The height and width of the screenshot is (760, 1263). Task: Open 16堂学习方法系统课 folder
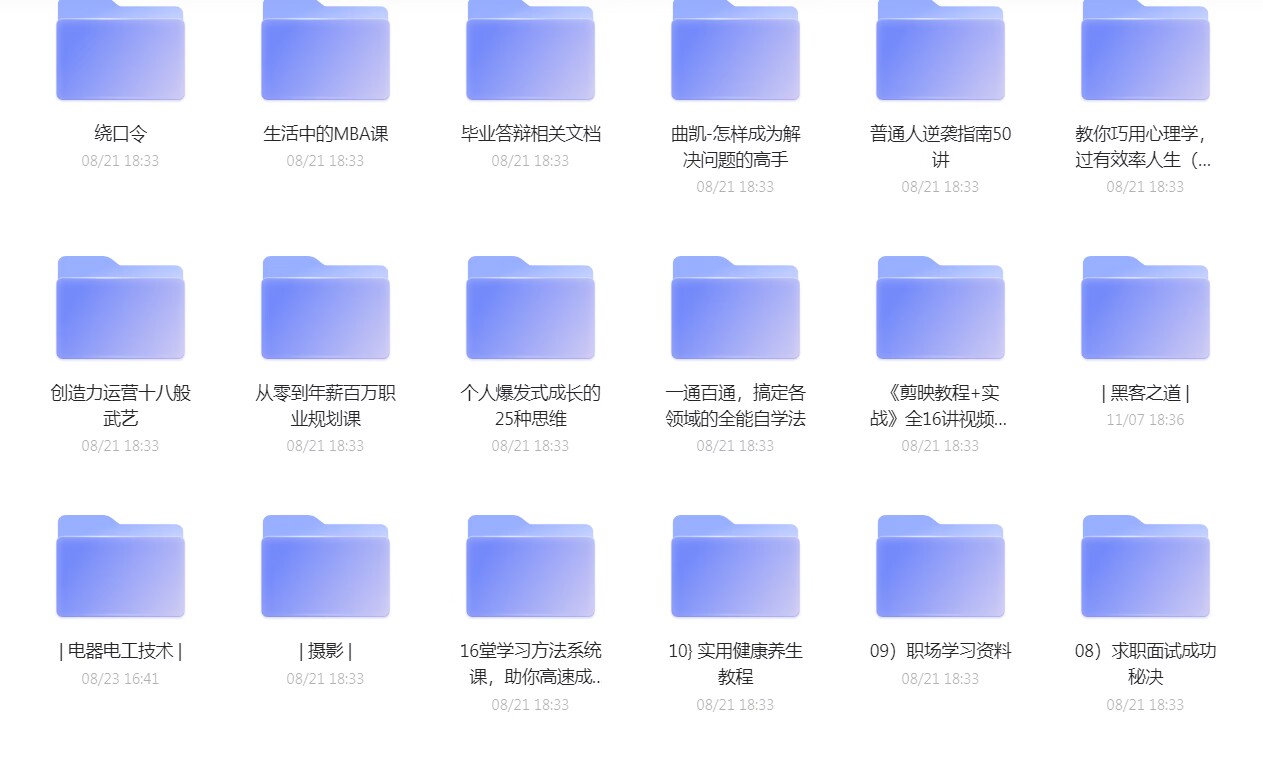[530, 568]
